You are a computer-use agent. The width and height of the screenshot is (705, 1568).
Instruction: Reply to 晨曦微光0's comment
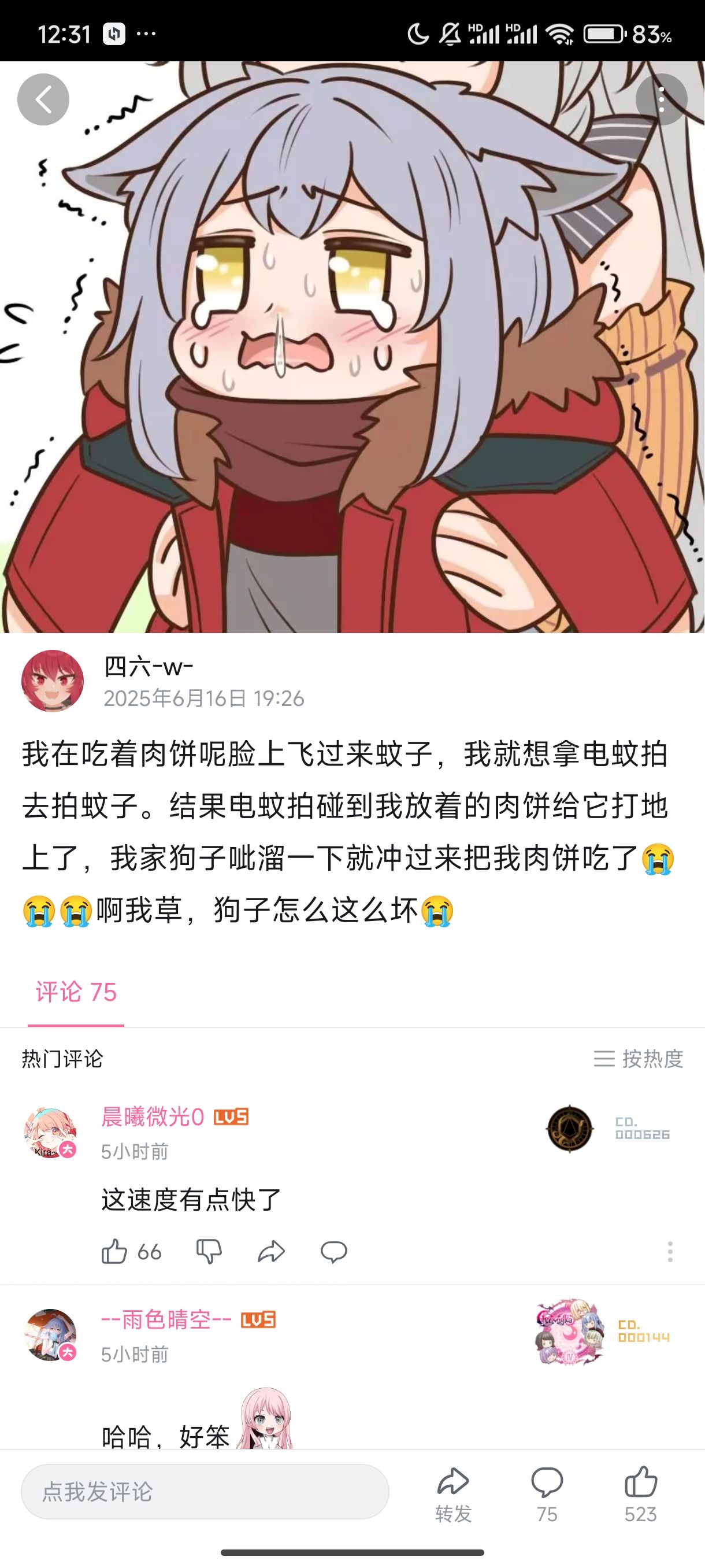tap(333, 1252)
